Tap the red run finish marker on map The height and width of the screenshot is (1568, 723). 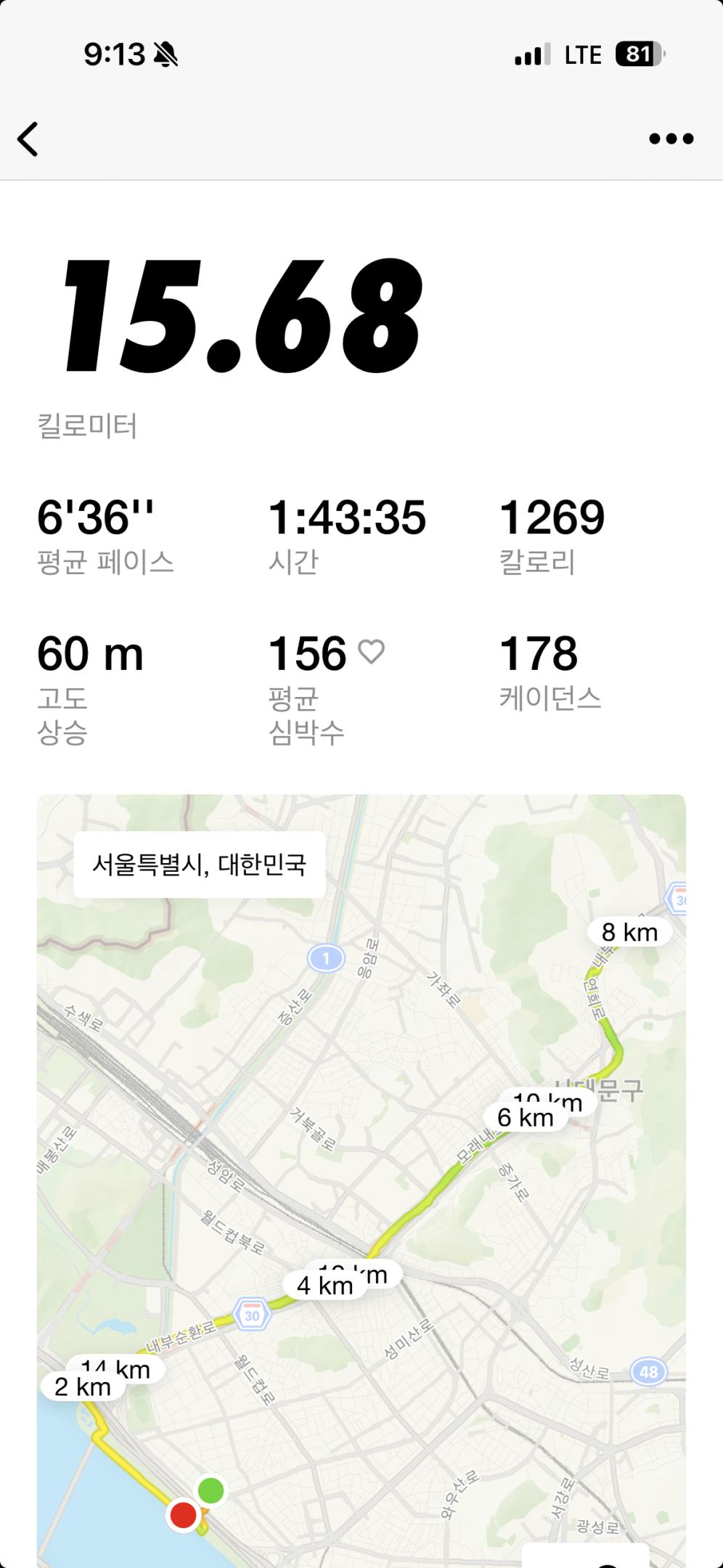click(184, 1513)
